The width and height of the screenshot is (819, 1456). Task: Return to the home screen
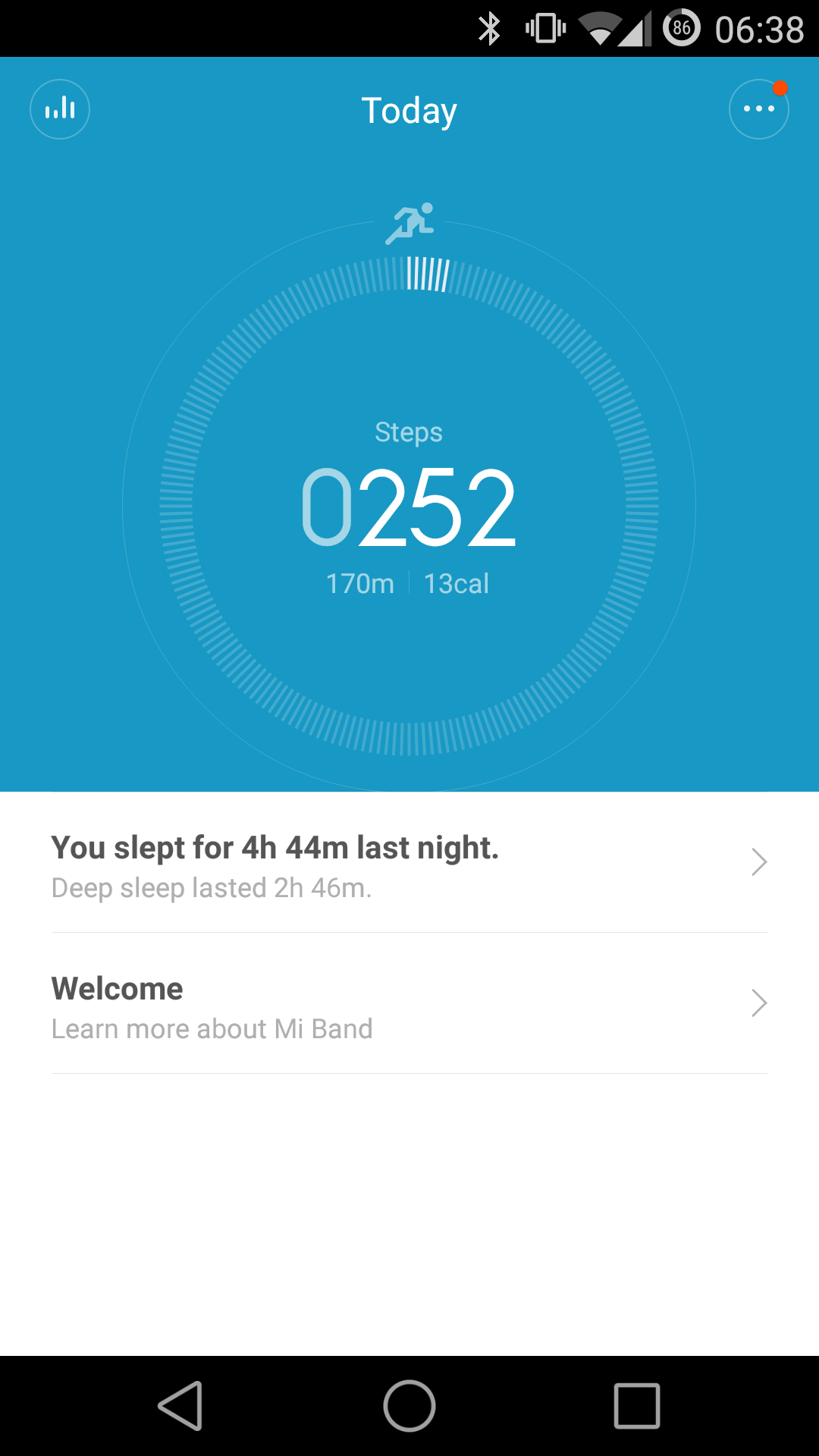(409, 1405)
